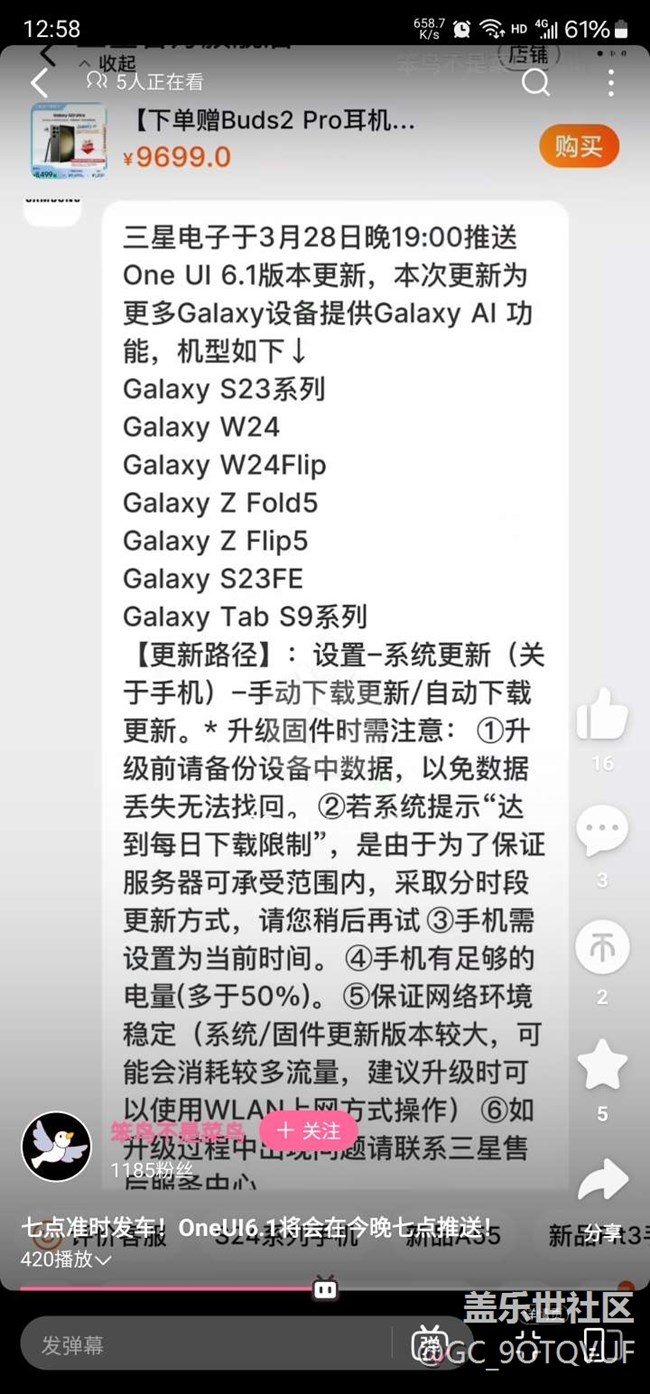Viewport: 650px width, 1394px height.
Task: Open the three-dot overflow menu
Action: tap(610, 83)
